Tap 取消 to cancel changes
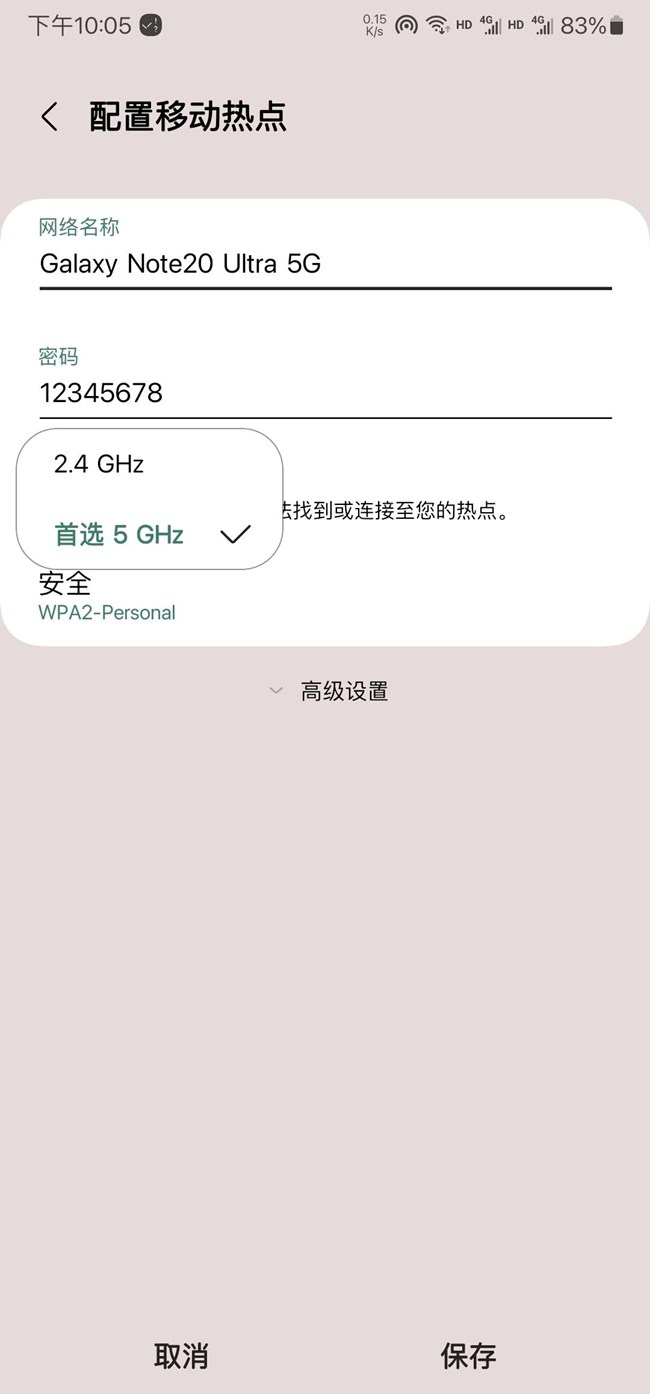This screenshot has width=650, height=1394. coord(181,1355)
